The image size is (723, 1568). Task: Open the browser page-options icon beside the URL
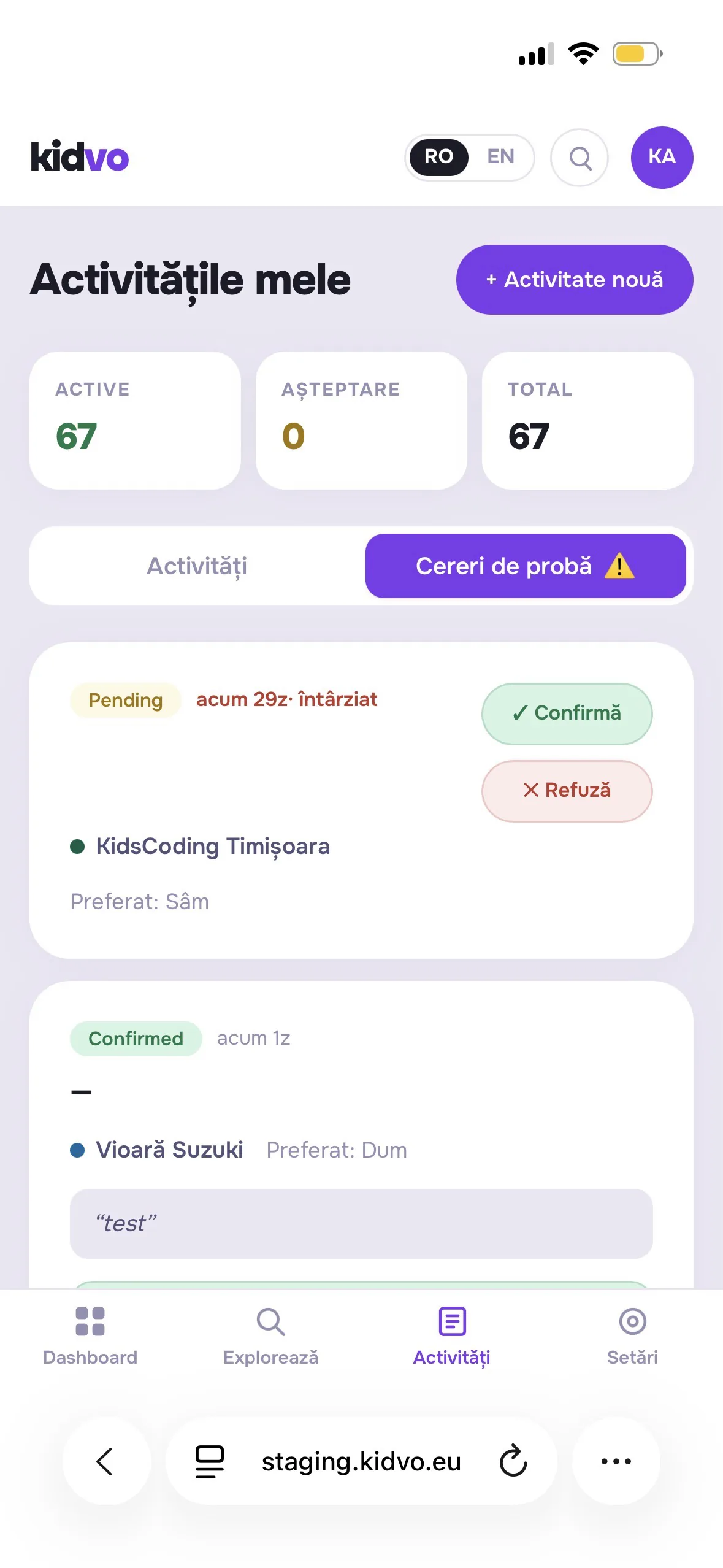click(x=210, y=1461)
